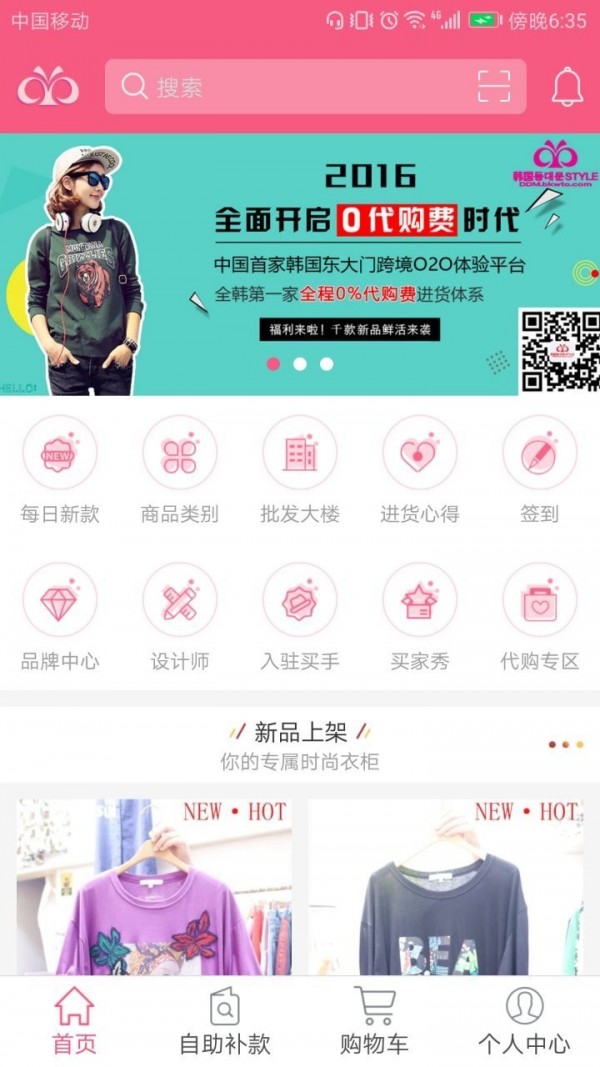Image resolution: width=600 pixels, height=1067 pixels.
Task: Open the purple sweatshirt product card
Action: click(154, 887)
